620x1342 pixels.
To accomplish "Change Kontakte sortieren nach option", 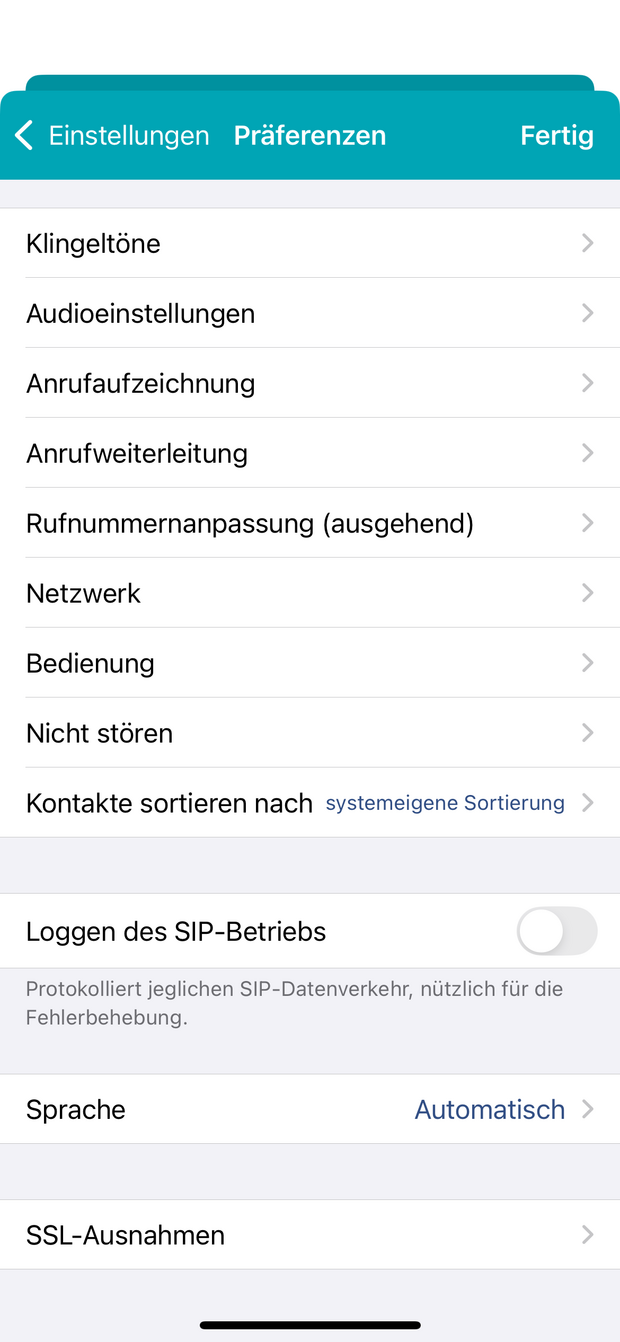I will pyautogui.click(x=310, y=803).
